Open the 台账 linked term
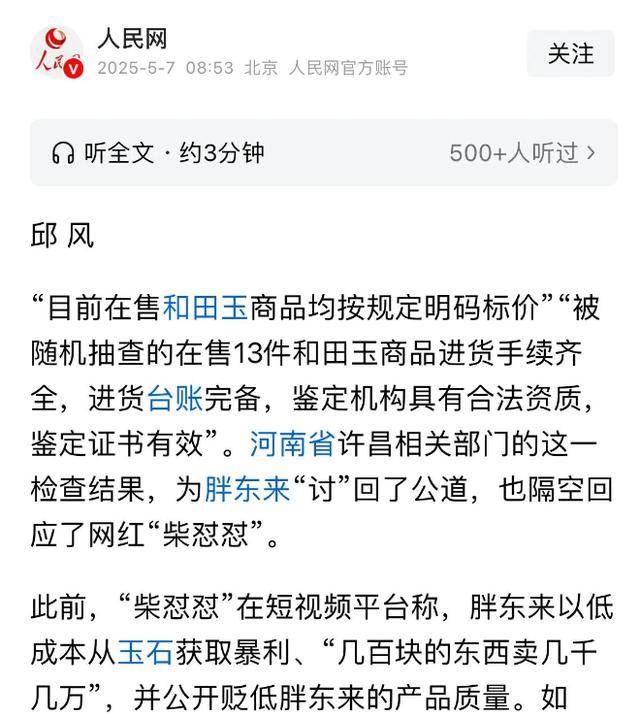Image resolution: width=640 pixels, height=717 pixels. point(176,399)
